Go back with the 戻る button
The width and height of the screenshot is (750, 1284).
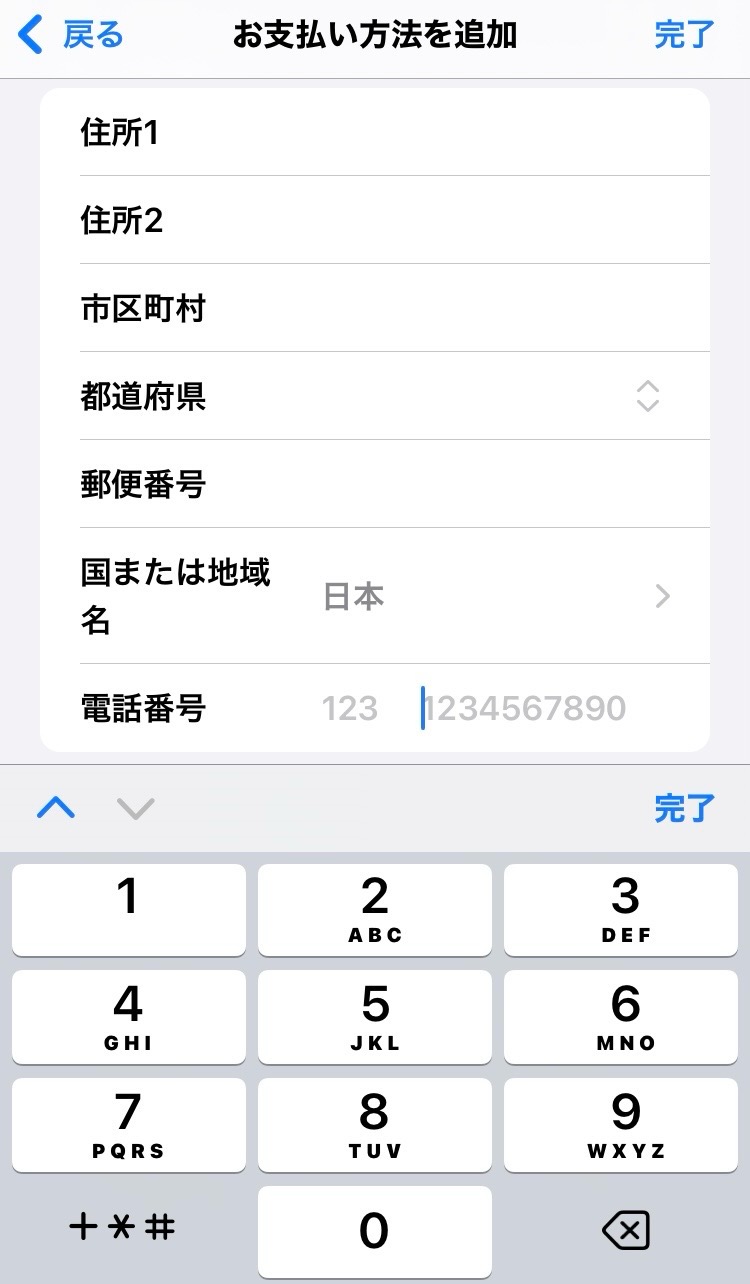pyautogui.click(x=72, y=36)
